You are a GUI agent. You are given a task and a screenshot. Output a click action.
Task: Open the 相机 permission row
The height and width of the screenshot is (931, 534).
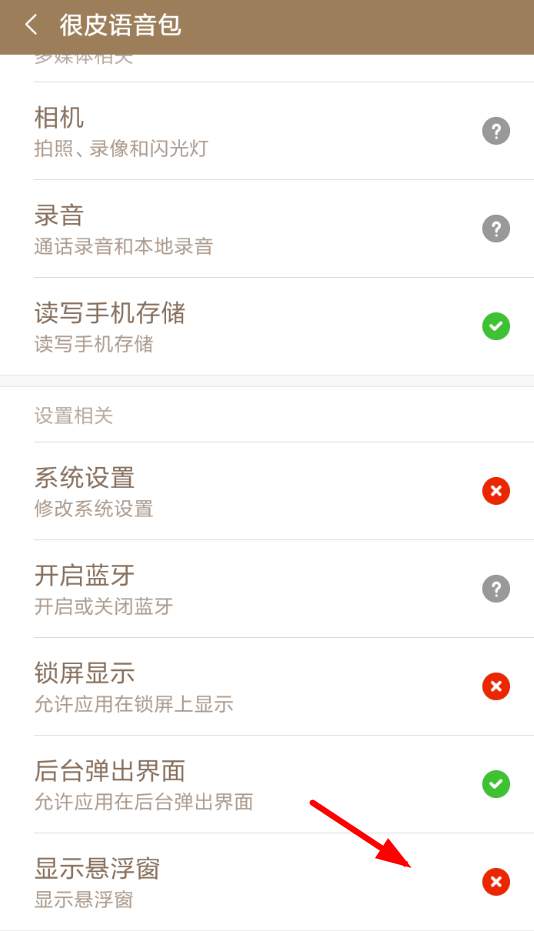click(x=267, y=131)
